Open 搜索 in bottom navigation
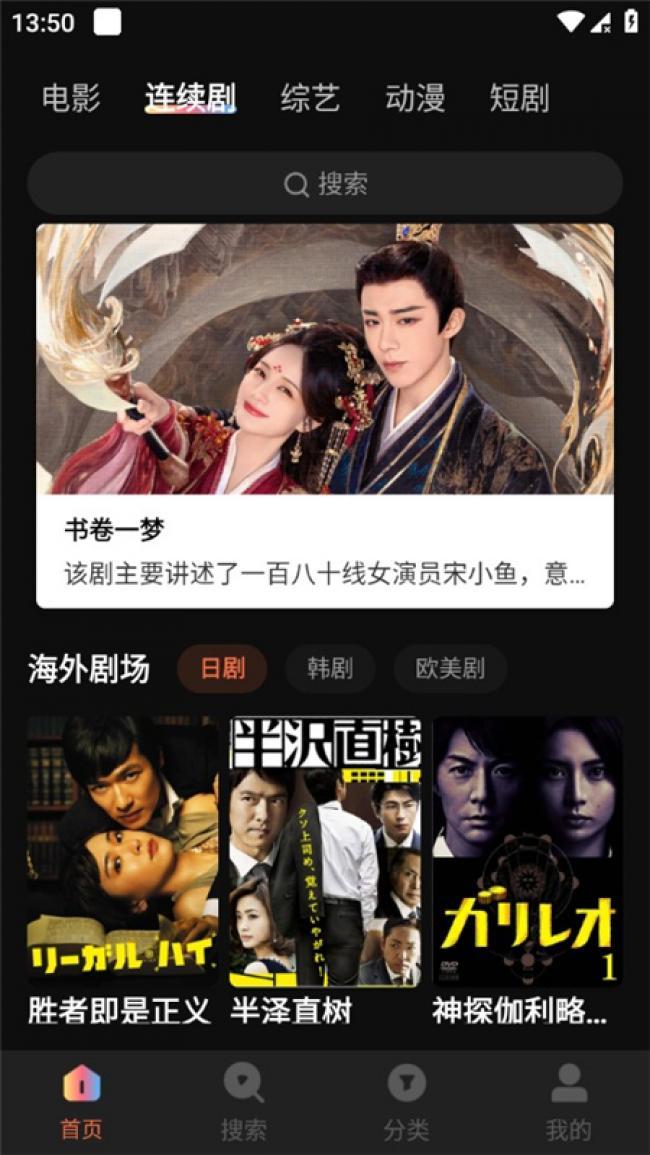Image resolution: width=650 pixels, height=1155 pixels. tap(244, 1103)
